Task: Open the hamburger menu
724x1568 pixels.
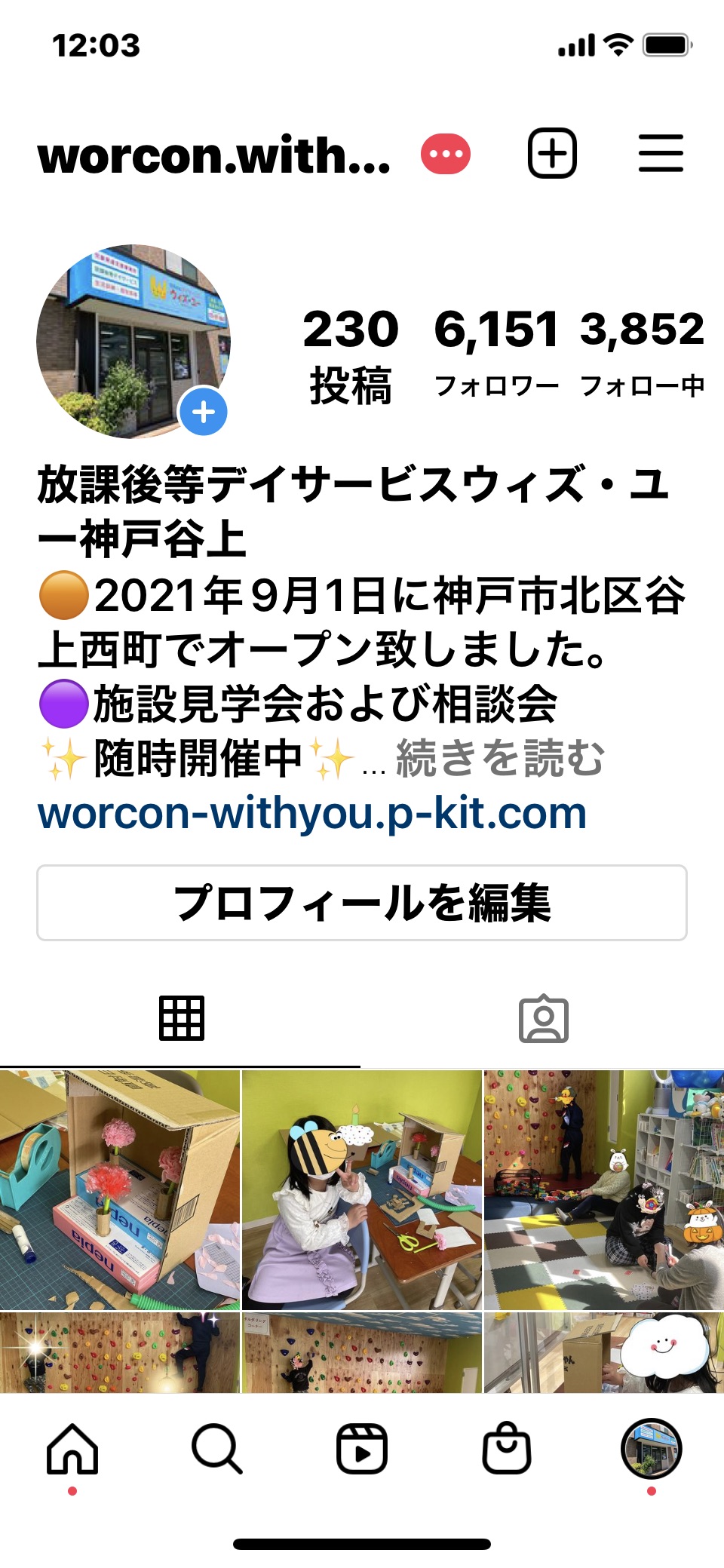Action: 661,153
